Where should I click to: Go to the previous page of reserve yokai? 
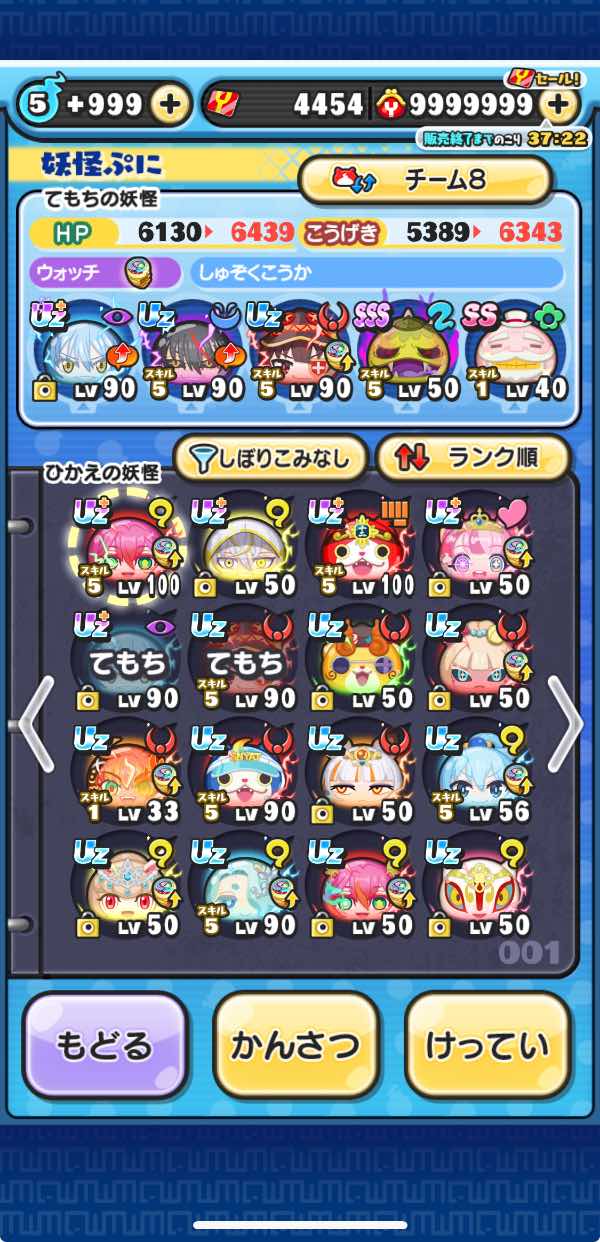36,724
